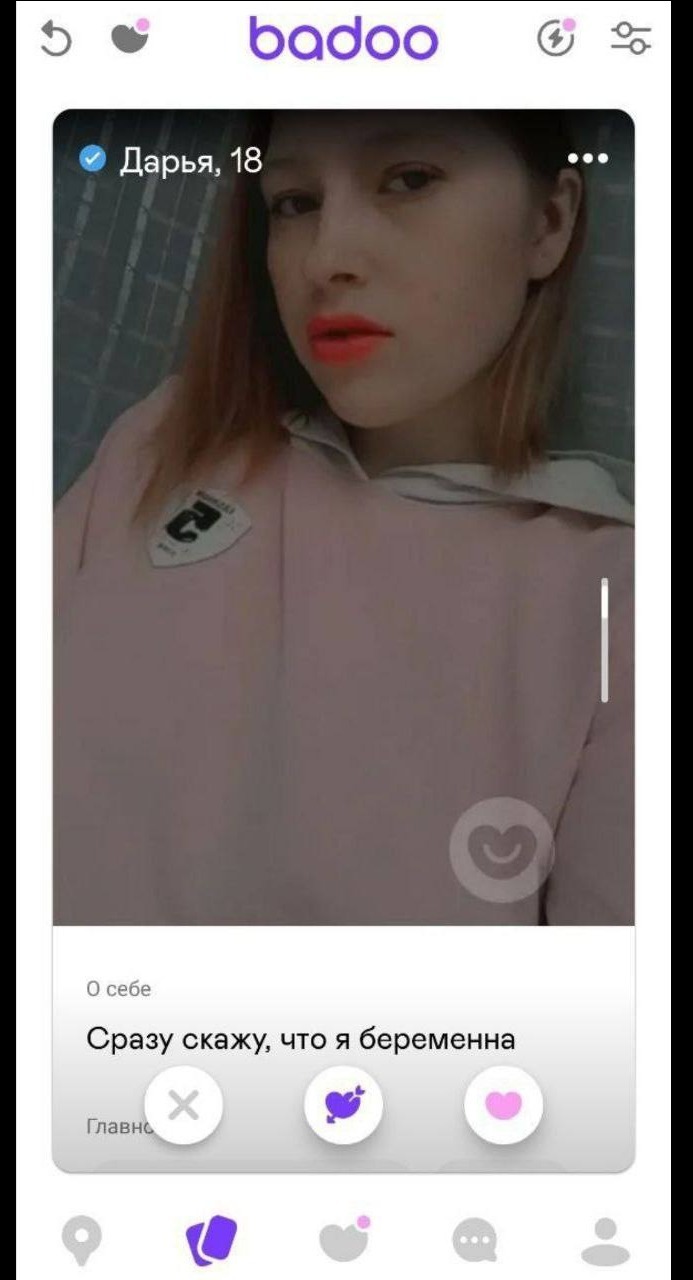Open the liked-you icon in top bar
Screen dimensions: 693x1280
(129, 37)
